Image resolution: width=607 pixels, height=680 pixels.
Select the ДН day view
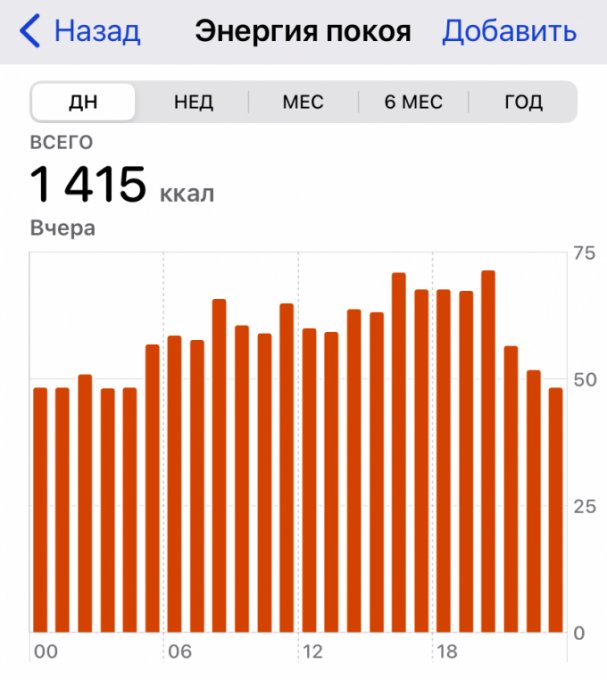[x=84, y=102]
